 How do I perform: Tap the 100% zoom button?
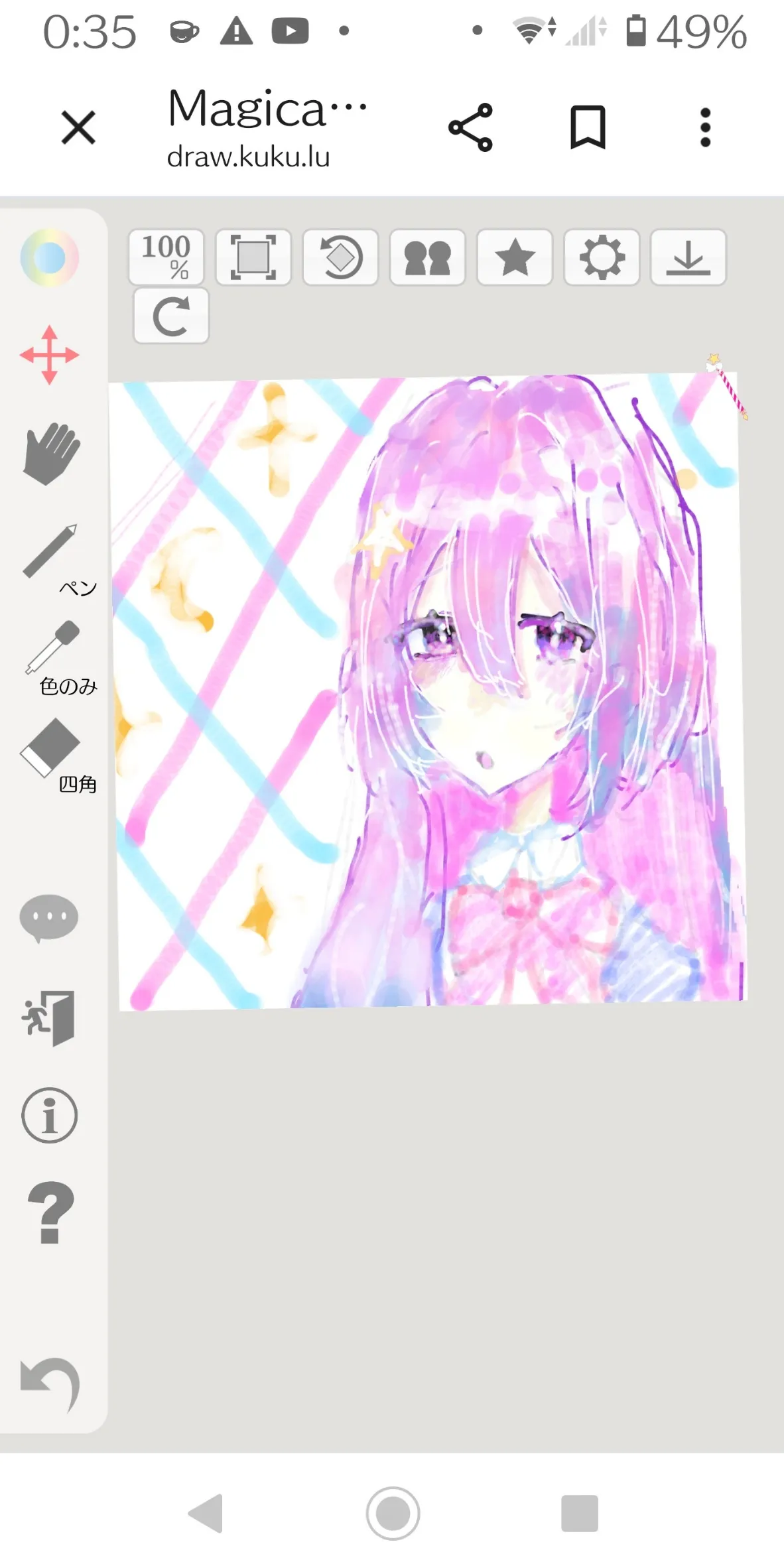point(166,257)
